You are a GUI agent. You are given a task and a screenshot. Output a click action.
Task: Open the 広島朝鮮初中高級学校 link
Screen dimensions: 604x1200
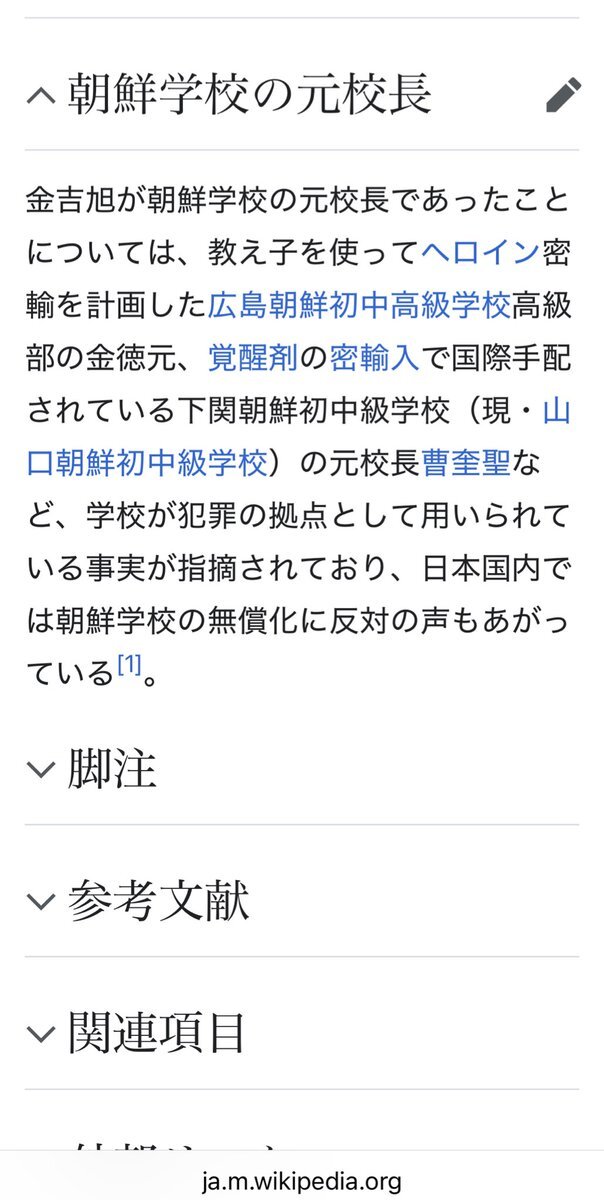360,305
